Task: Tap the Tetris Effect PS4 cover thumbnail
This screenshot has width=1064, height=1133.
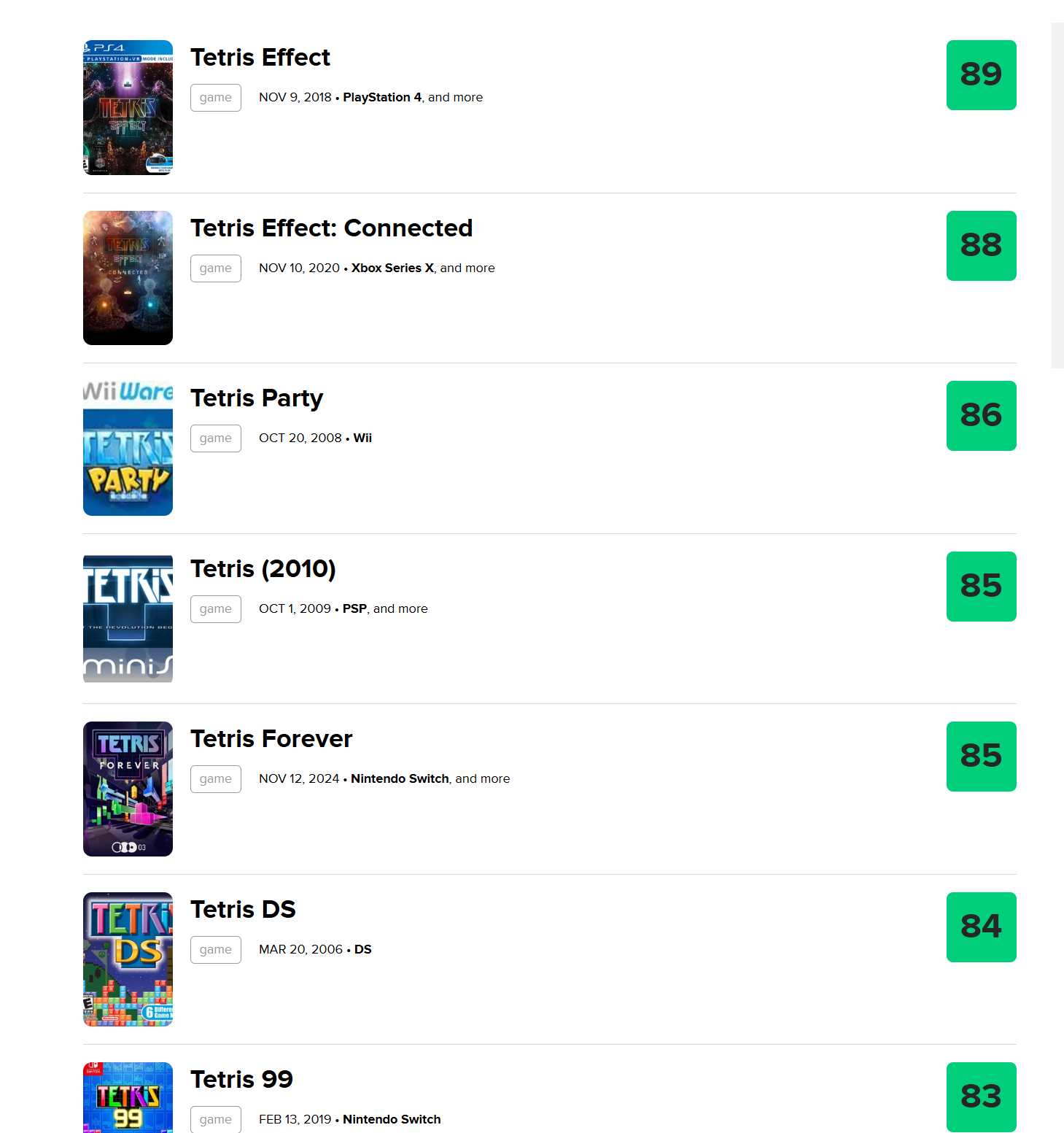Action: click(128, 107)
